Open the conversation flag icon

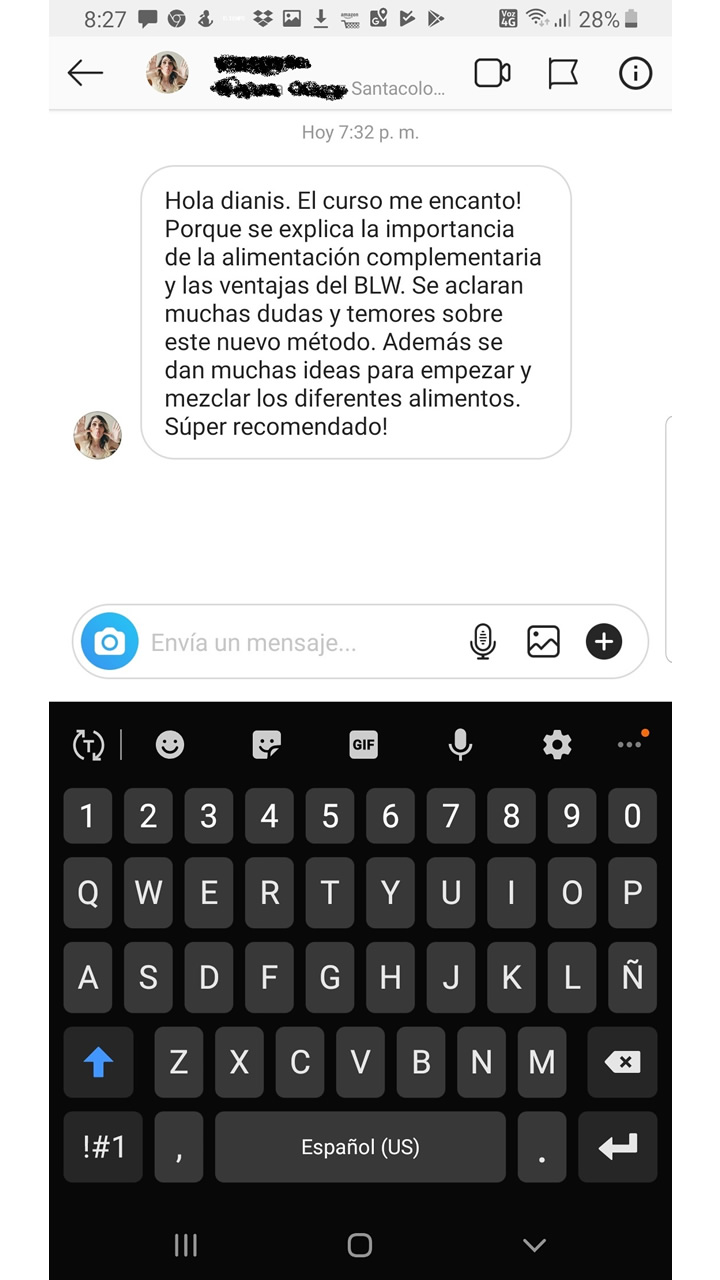coord(563,73)
